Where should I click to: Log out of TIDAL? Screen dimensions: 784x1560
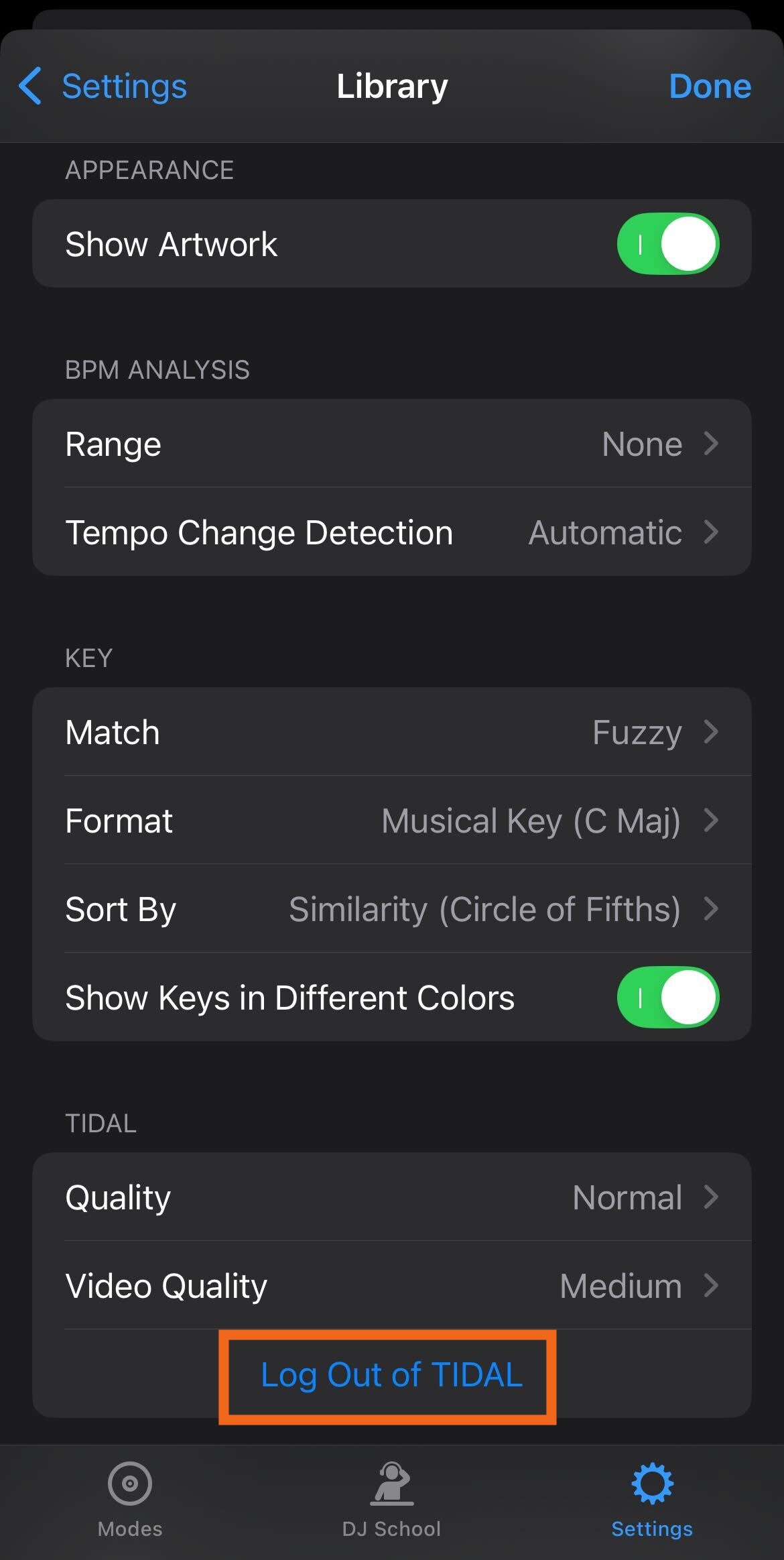click(x=391, y=1374)
